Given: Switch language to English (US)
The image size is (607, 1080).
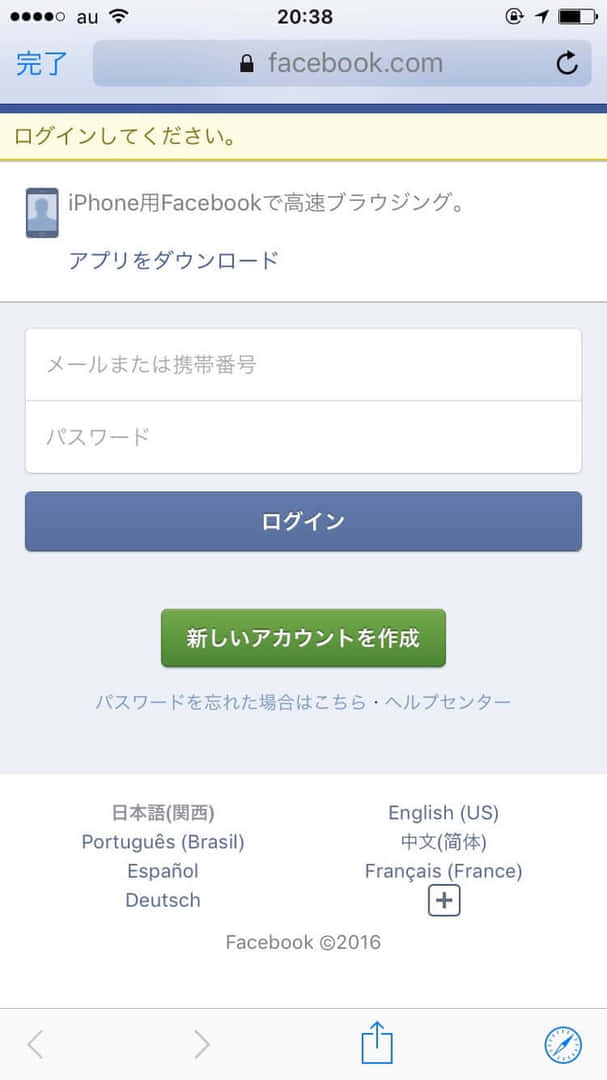Looking at the screenshot, I should pyautogui.click(x=444, y=813).
